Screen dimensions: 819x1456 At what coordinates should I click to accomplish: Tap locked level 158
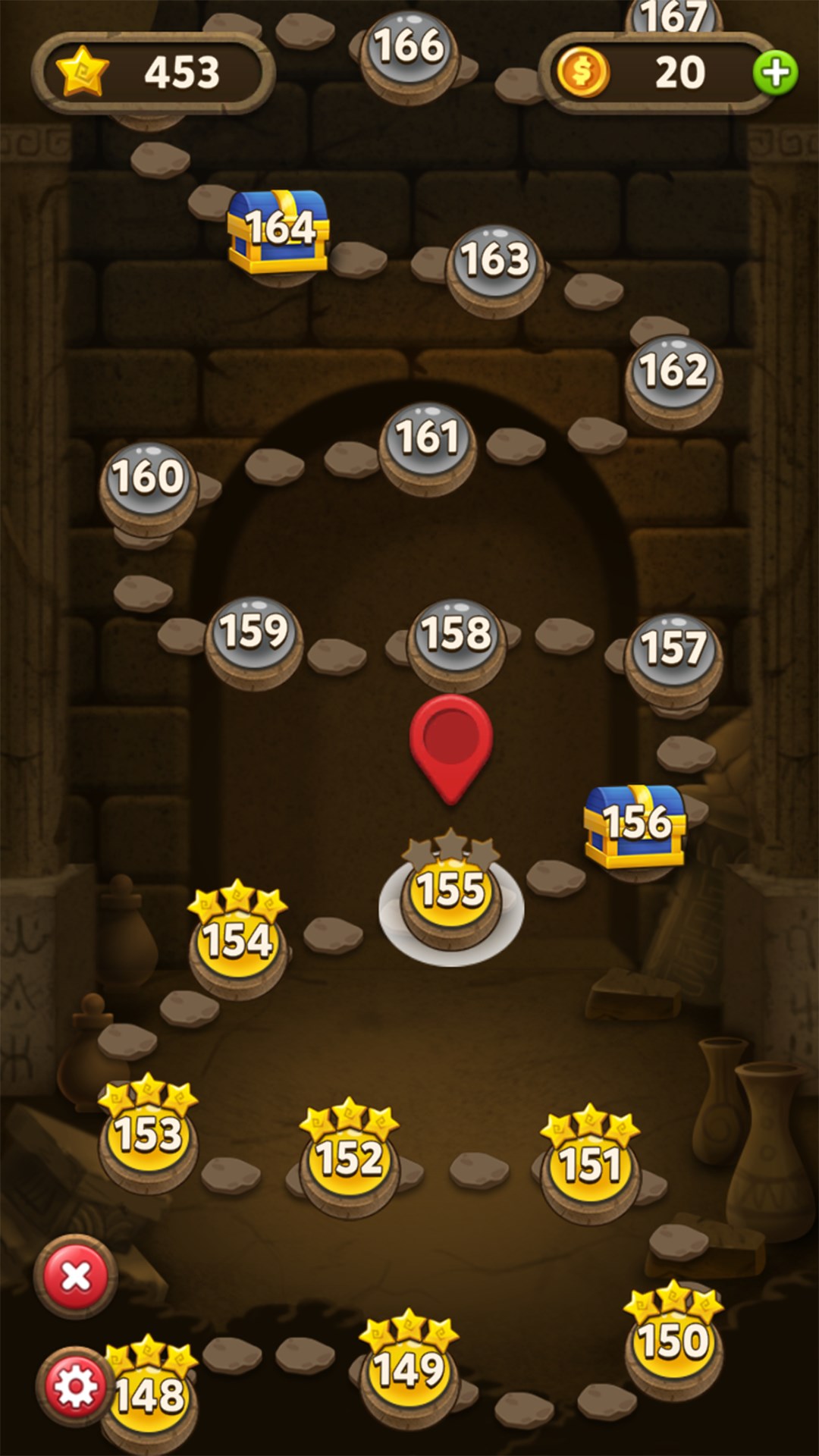click(455, 637)
